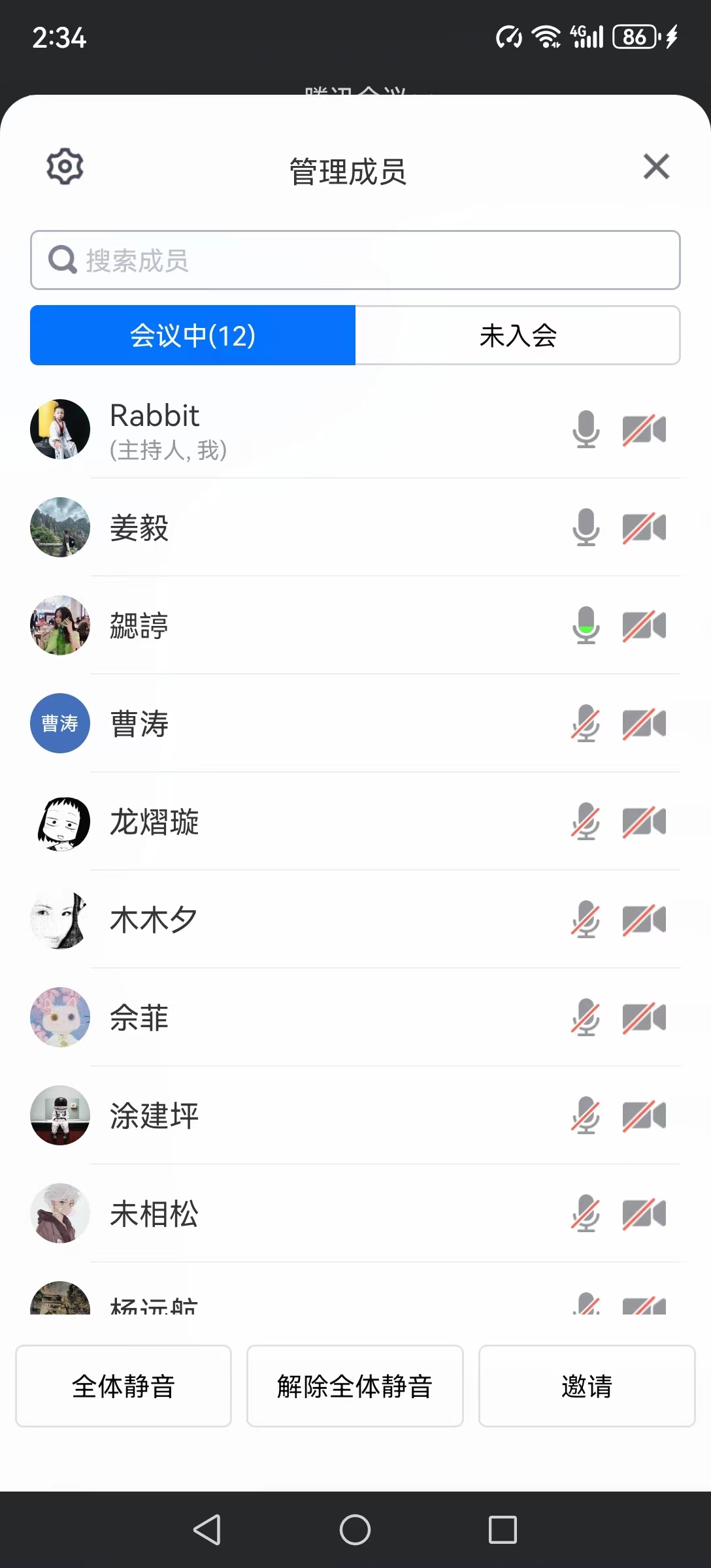Tap the microphone icon for Rabbit
Image resolution: width=711 pixels, height=1568 pixels.
[586, 429]
